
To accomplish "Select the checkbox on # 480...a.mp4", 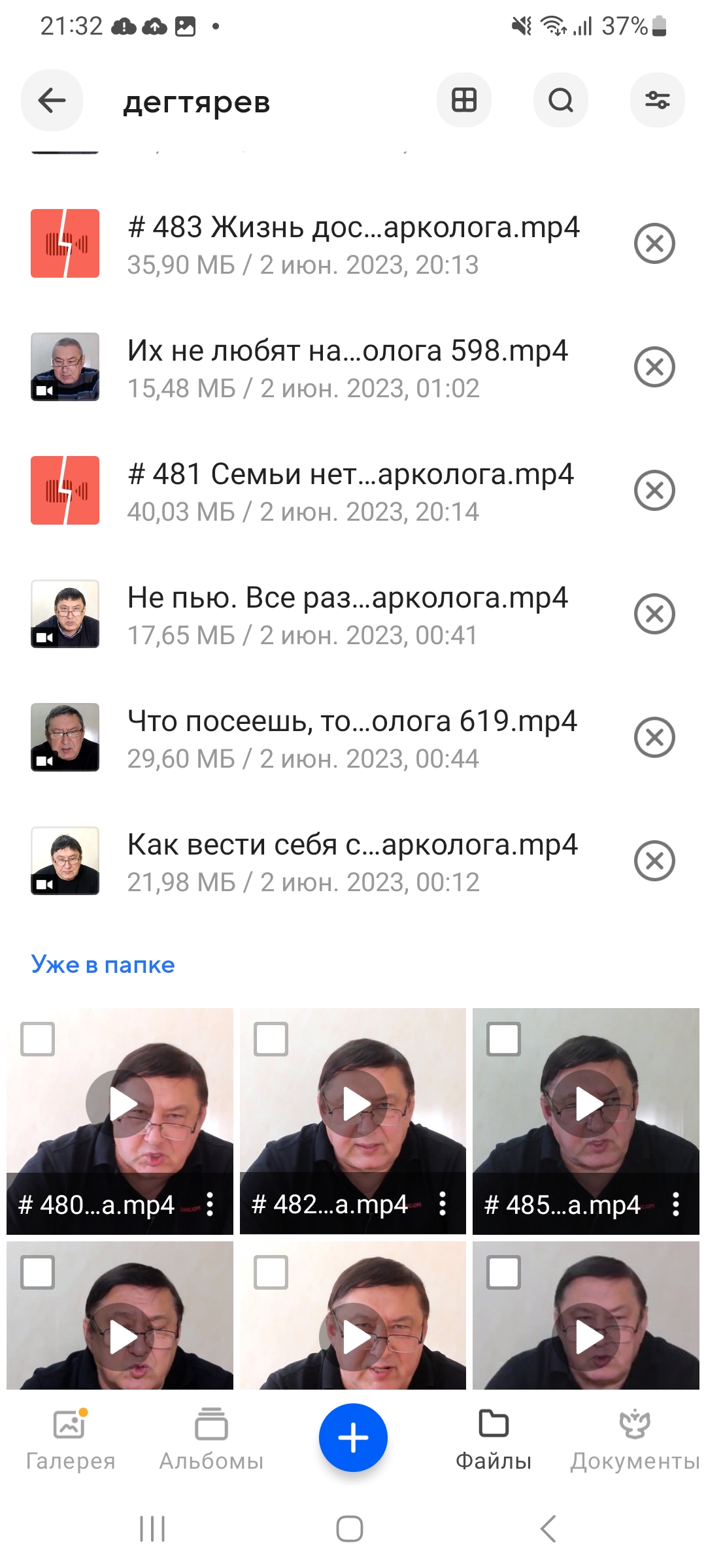I will pyautogui.click(x=38, y=1039).
